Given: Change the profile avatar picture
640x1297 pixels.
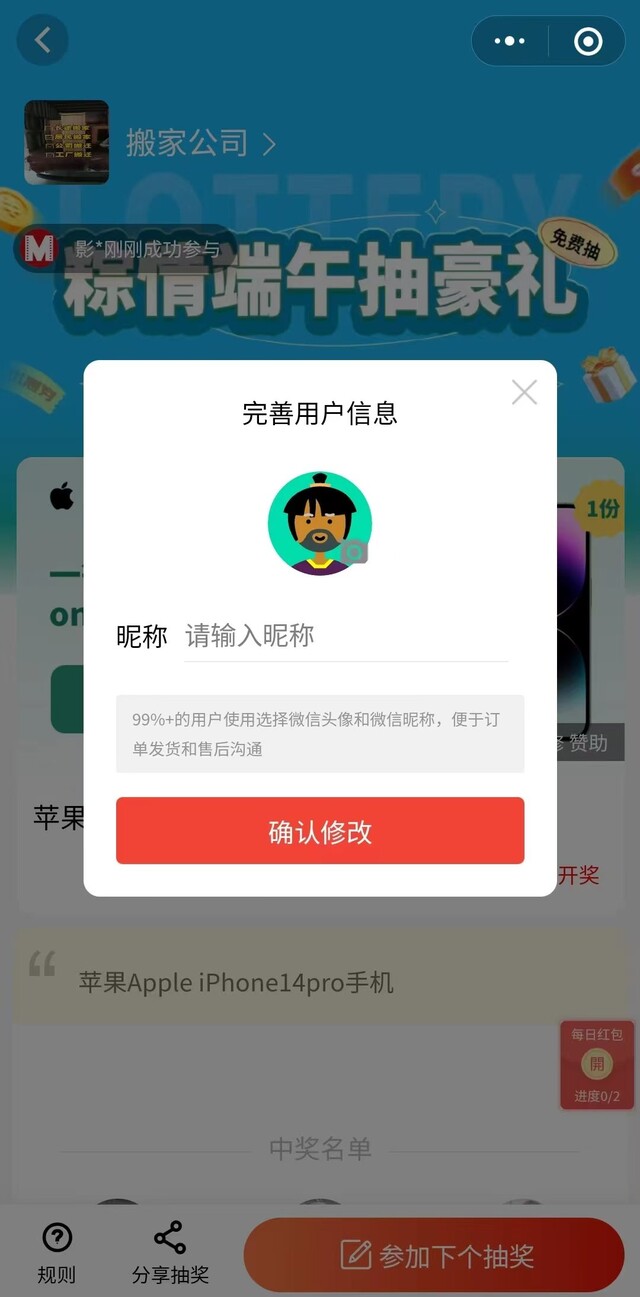Looking at the screenshot, I should click(320, 524).
